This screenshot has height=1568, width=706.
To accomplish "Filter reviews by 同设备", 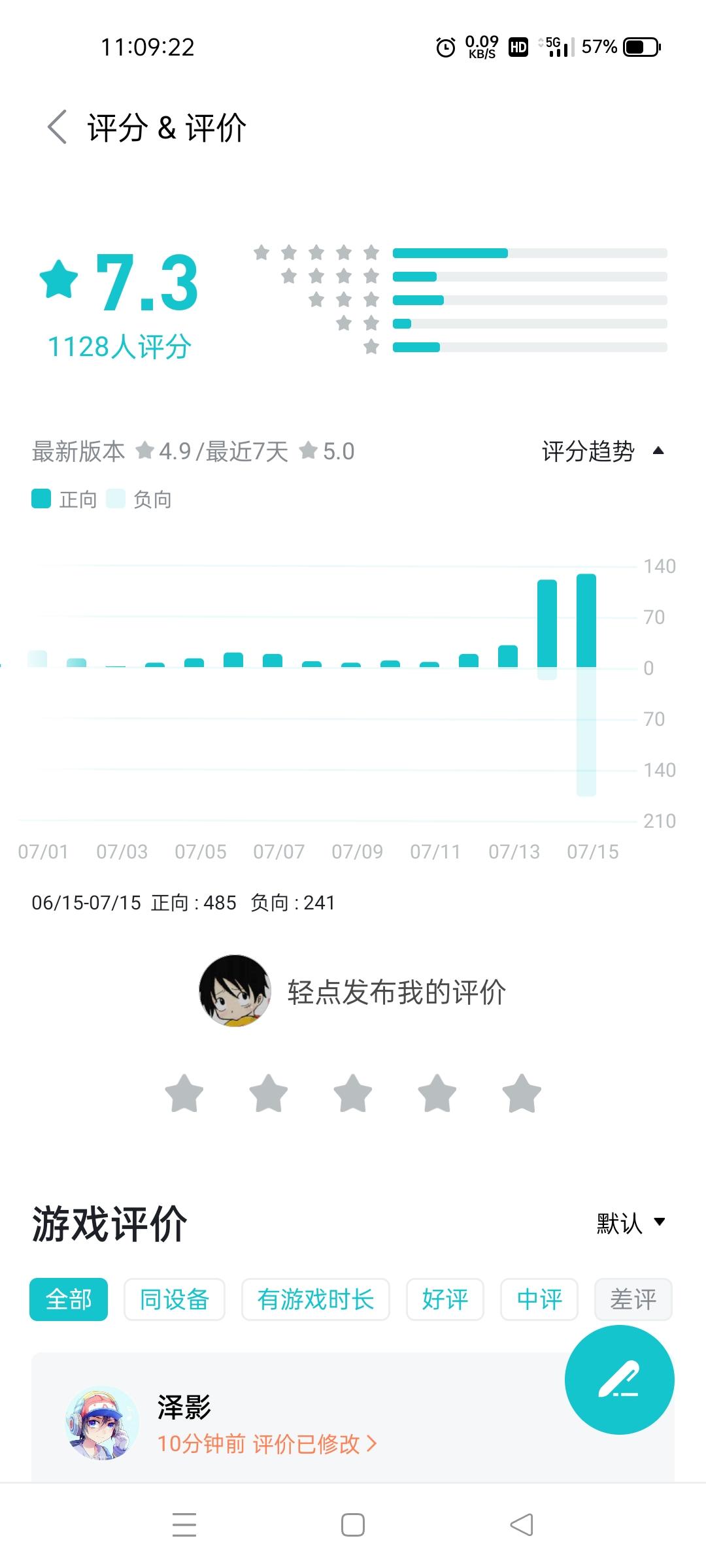I will tap(174, 1299).
